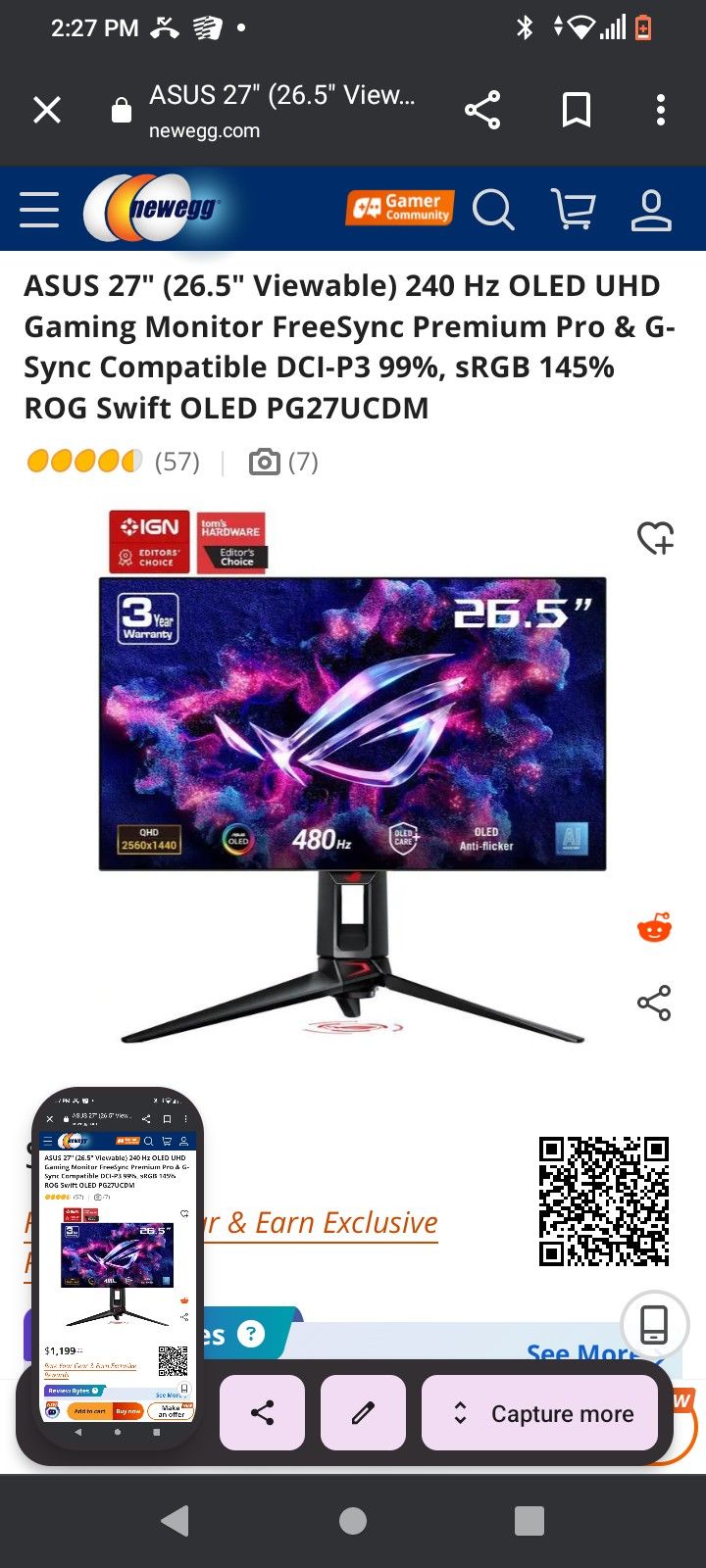Image resolution: width=706 pixels, height=1568 pixels.
Task: Open the 7 customer photos
Action: pos(284,462)
